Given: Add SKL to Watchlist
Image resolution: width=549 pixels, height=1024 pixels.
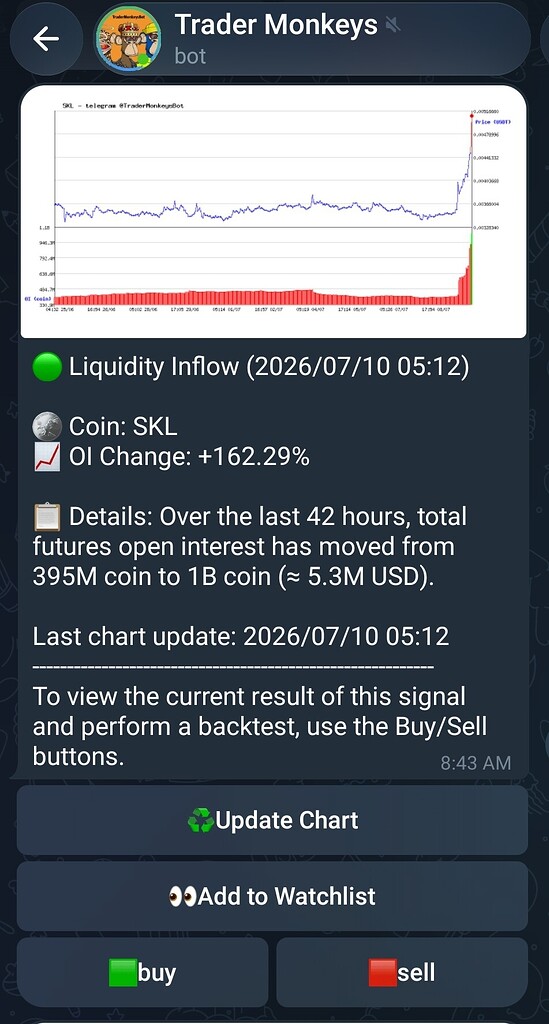Looking at the screenshot, I should pos(272,896).
